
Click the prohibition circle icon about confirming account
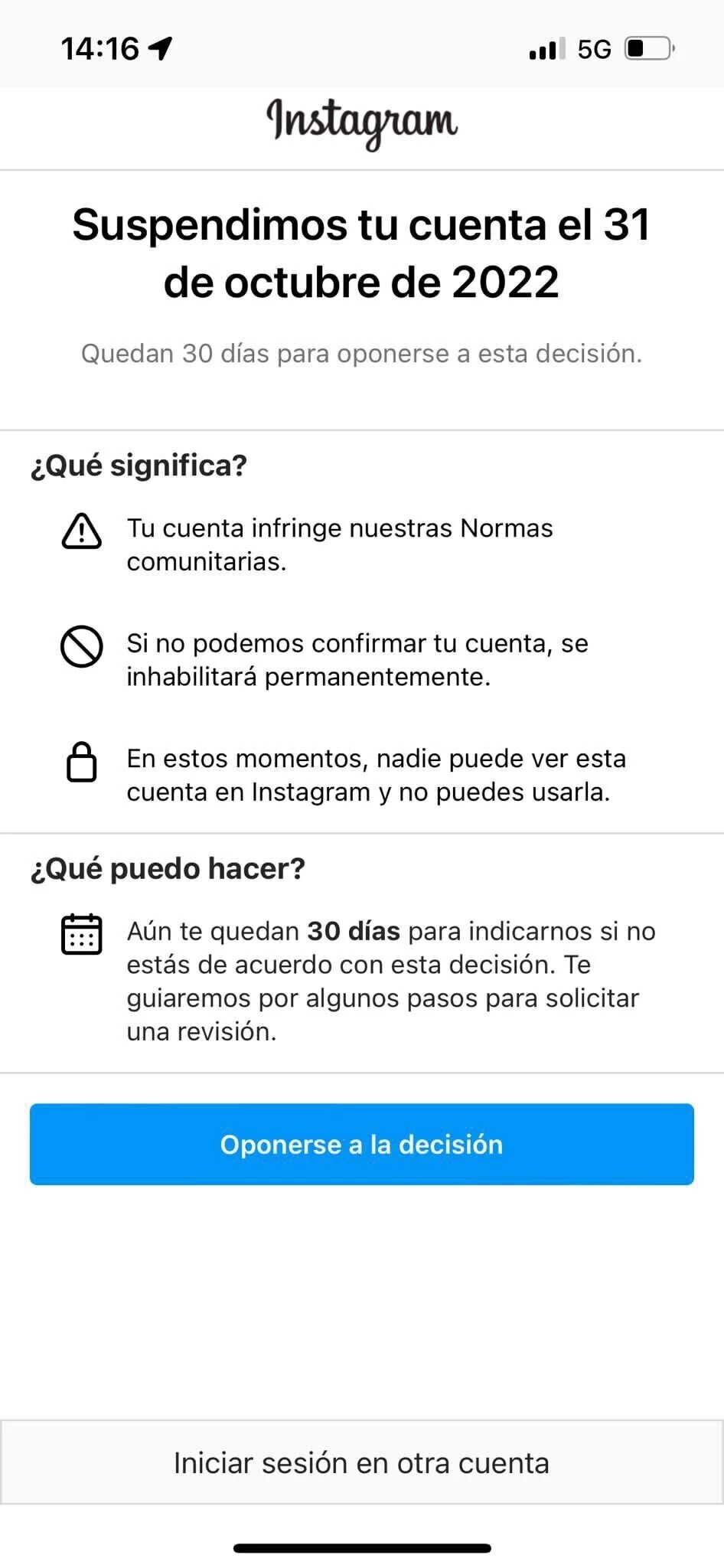pyautogui.click(x=81, y=647)
